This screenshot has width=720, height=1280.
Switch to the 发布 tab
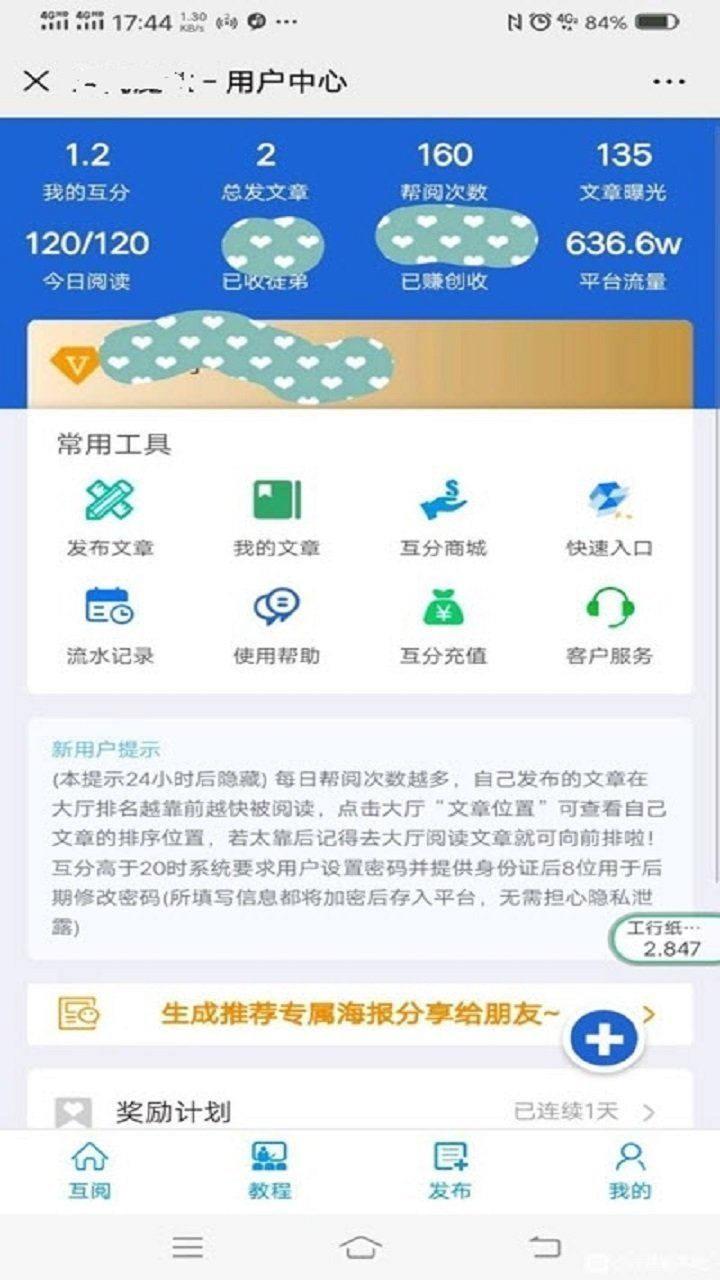450,1171
